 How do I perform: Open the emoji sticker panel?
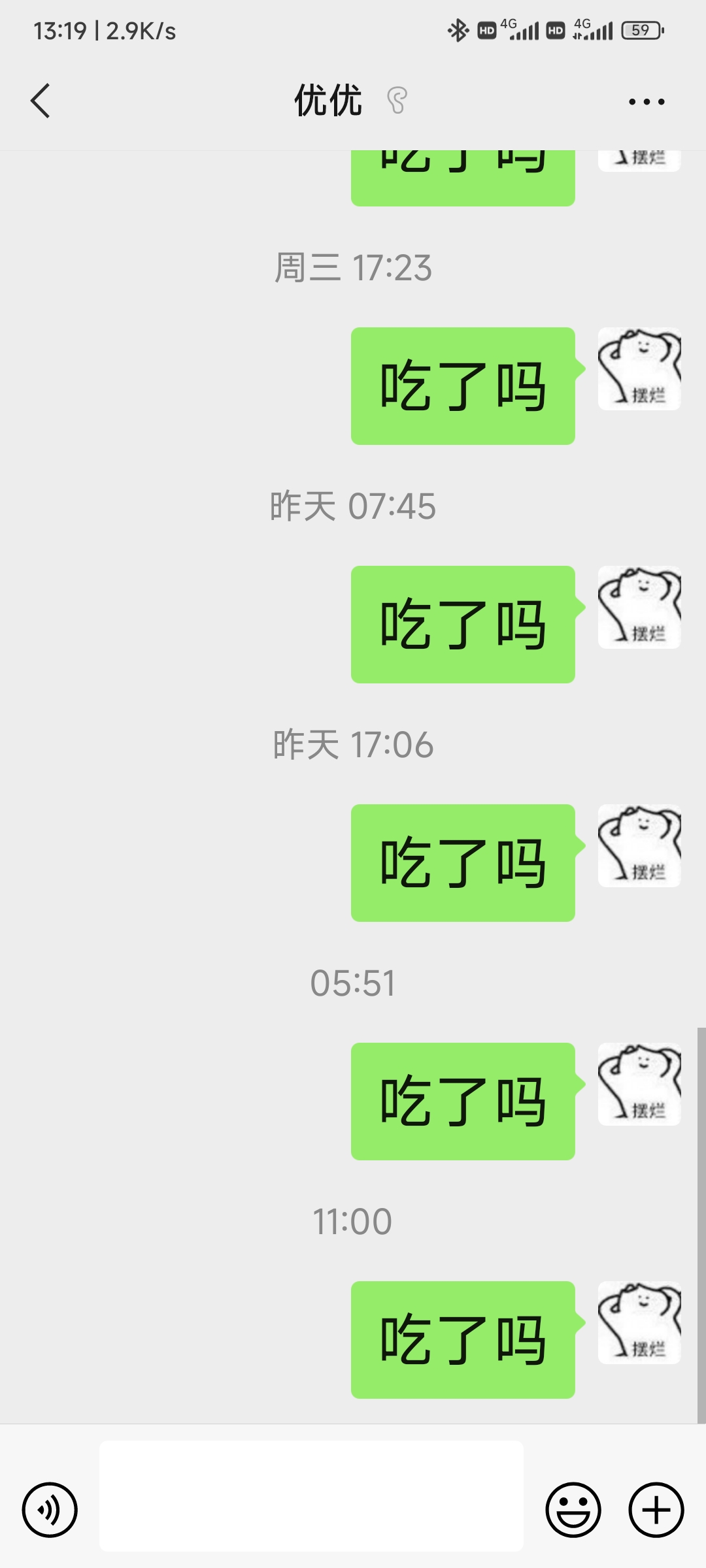(573, 1510)
